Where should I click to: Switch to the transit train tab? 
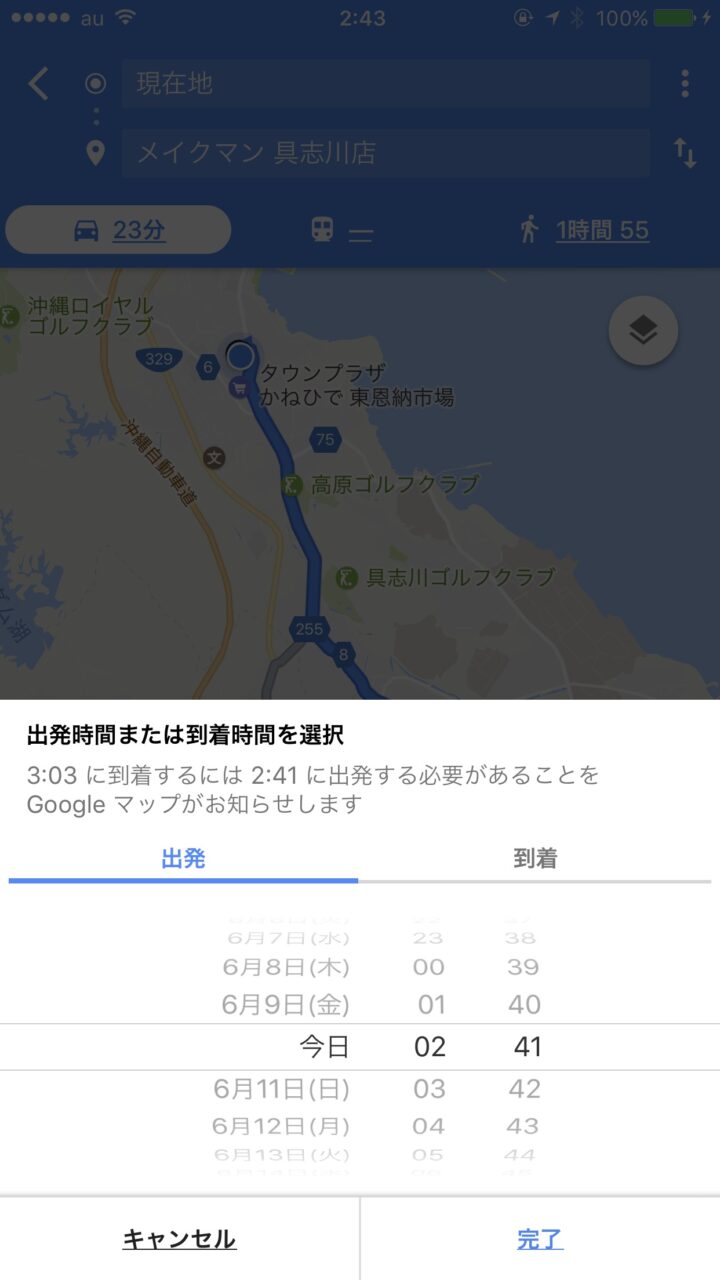click(342, 231)
